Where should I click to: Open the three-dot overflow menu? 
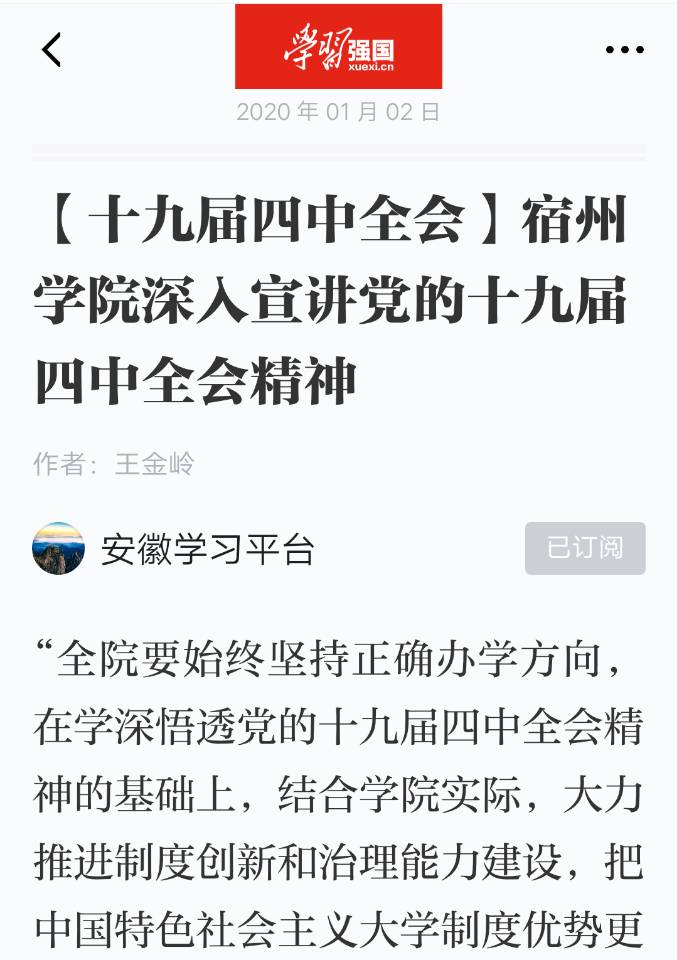(625, 50)
